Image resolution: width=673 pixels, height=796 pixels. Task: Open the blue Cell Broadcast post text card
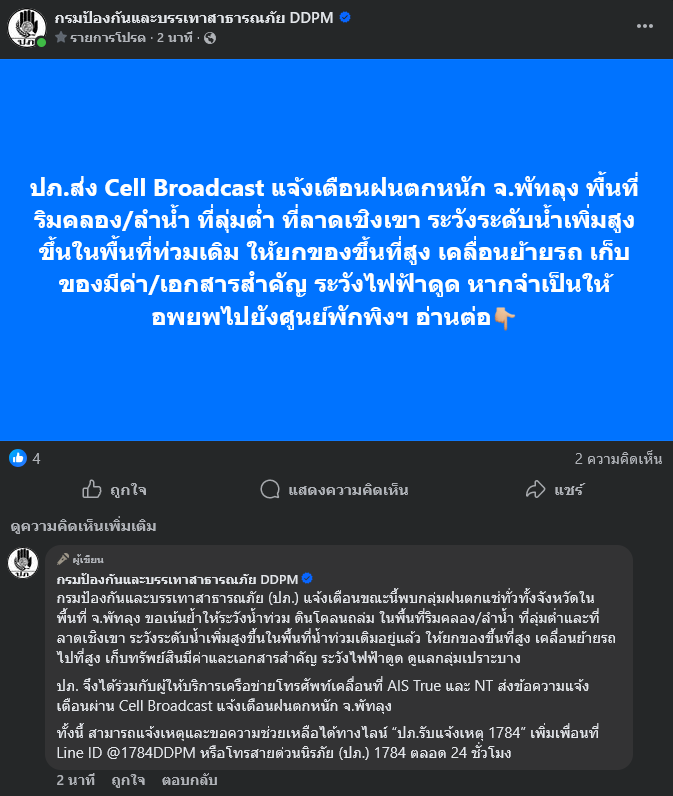pyautogui.click(x=336, y=250)
